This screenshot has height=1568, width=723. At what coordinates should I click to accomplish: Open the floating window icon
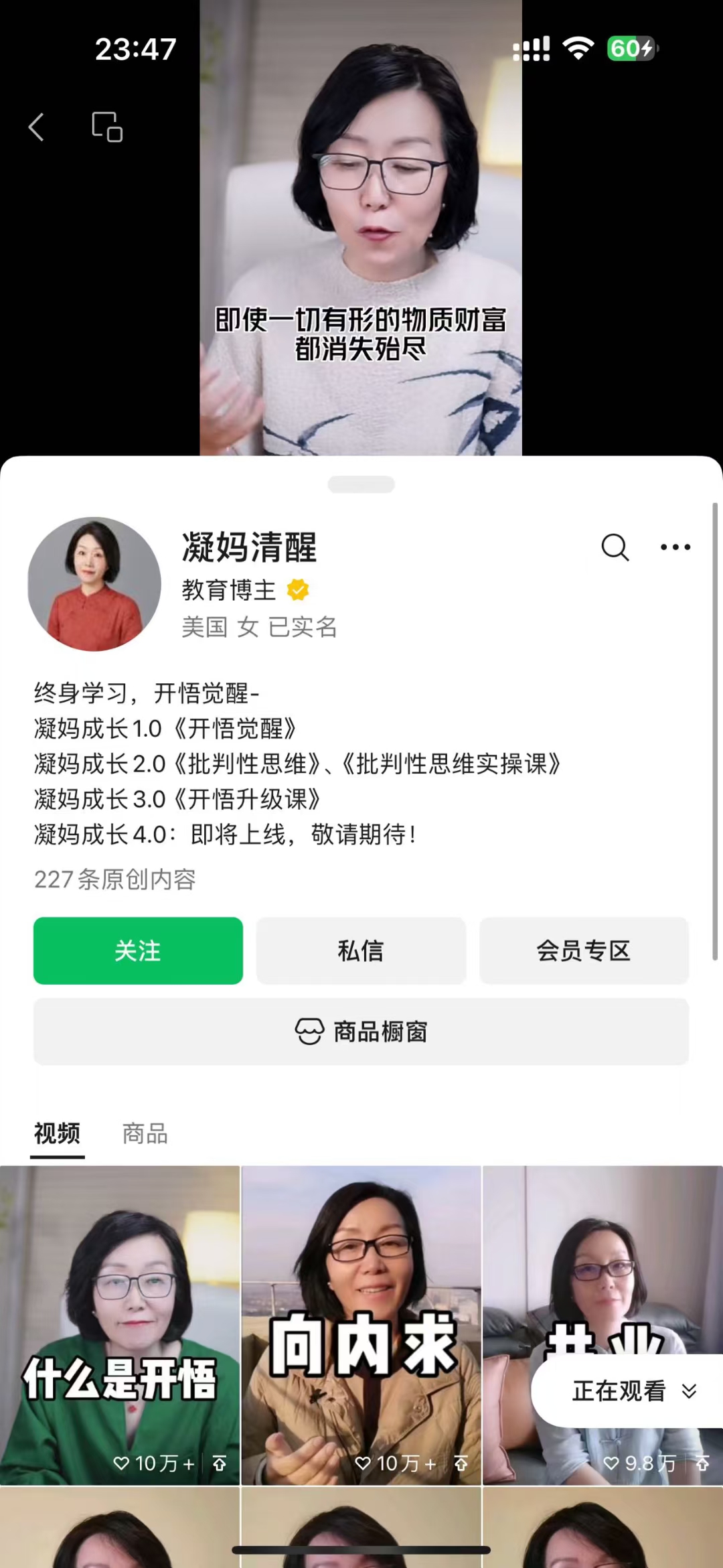point(107,127)
